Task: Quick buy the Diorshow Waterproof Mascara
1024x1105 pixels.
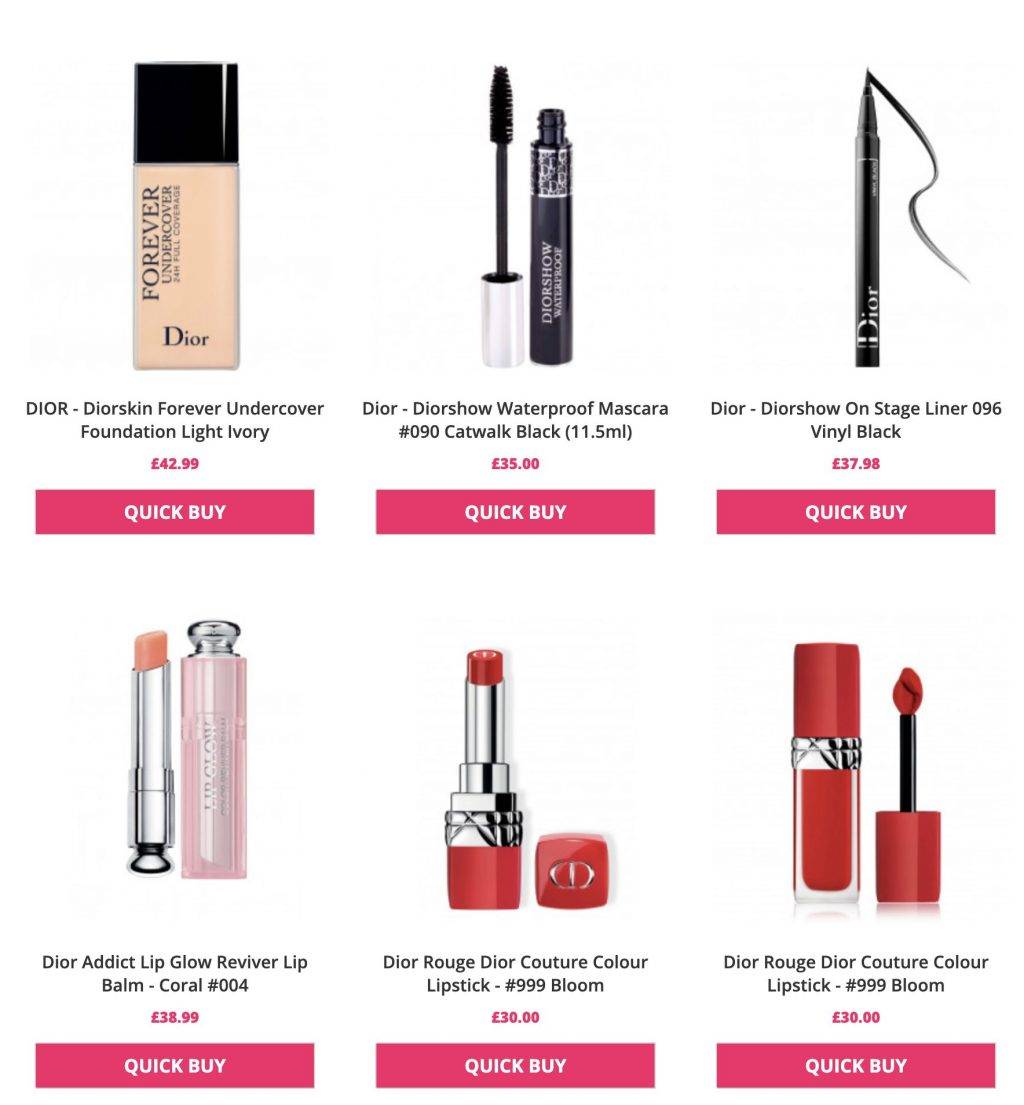Action: point(515,512)
